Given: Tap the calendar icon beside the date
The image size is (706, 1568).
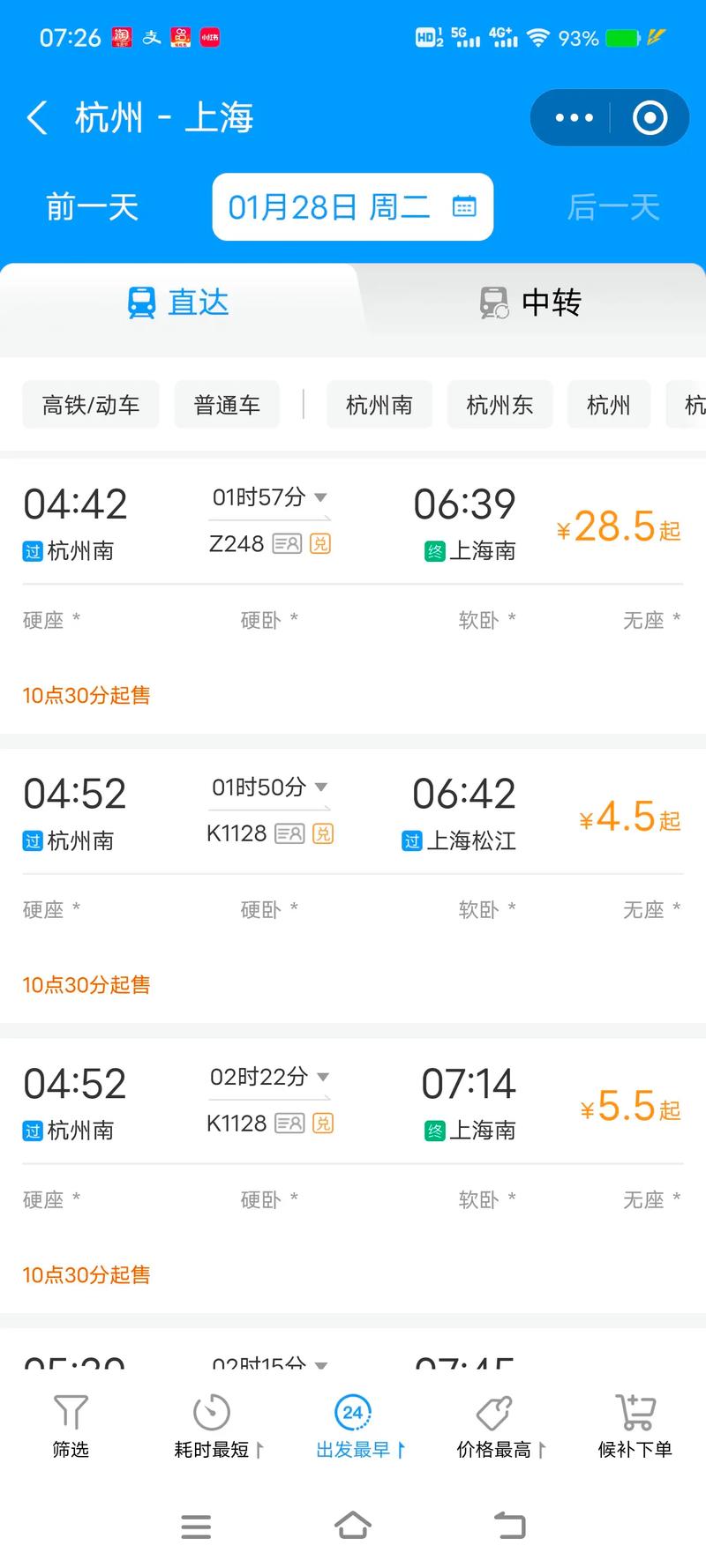Looking at the screenshot, I should pos(465,206).
